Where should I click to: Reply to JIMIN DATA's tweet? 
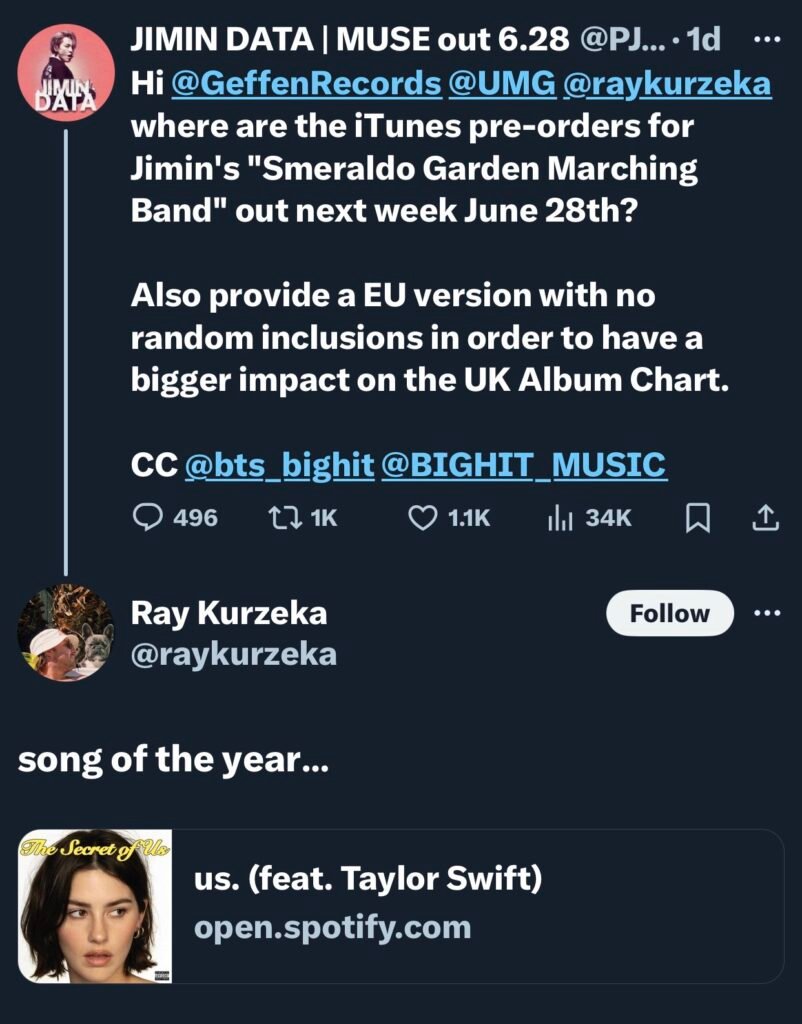(148, 517)
